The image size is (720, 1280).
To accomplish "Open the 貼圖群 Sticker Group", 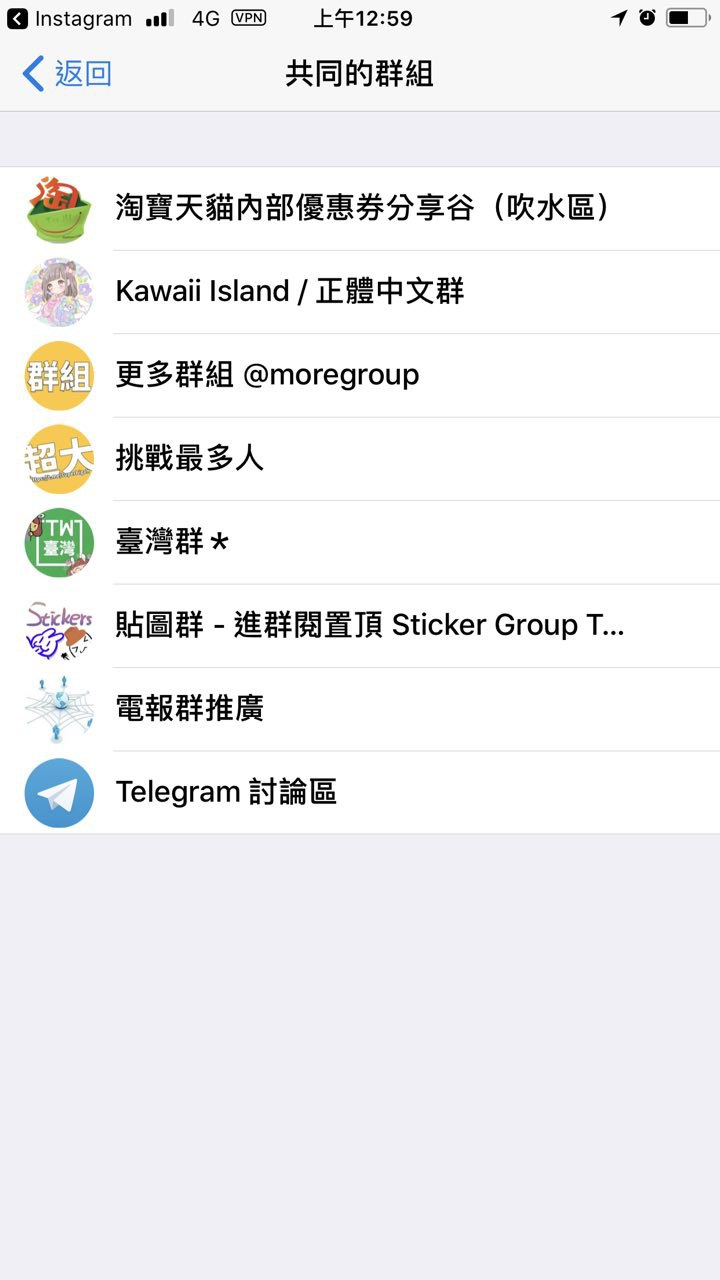I will (x=369, y=626).
